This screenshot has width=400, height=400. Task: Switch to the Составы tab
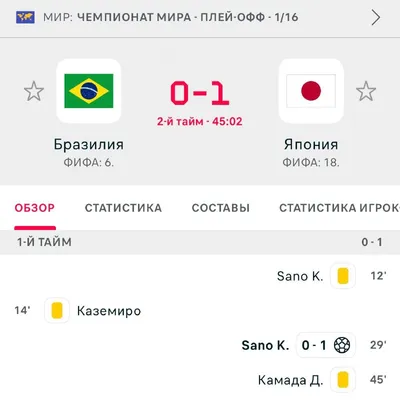tap(220, 208)
